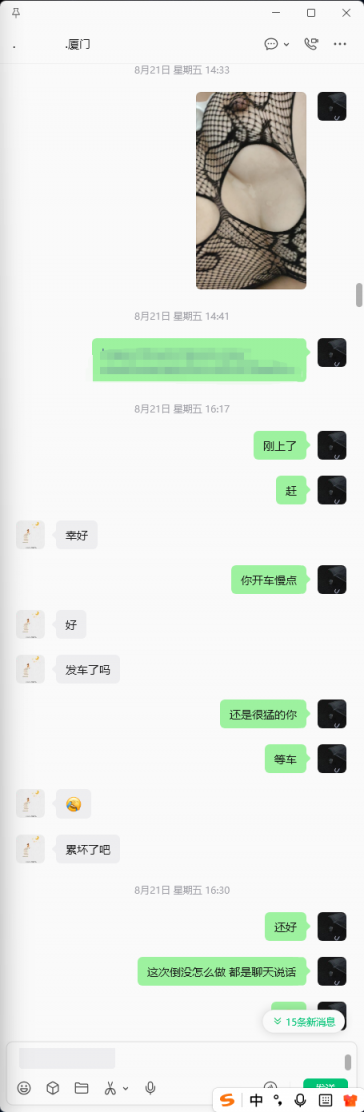Start a voice or video call
The height and width of the screenshot is (1112, 364).
[x=311, y=44]
